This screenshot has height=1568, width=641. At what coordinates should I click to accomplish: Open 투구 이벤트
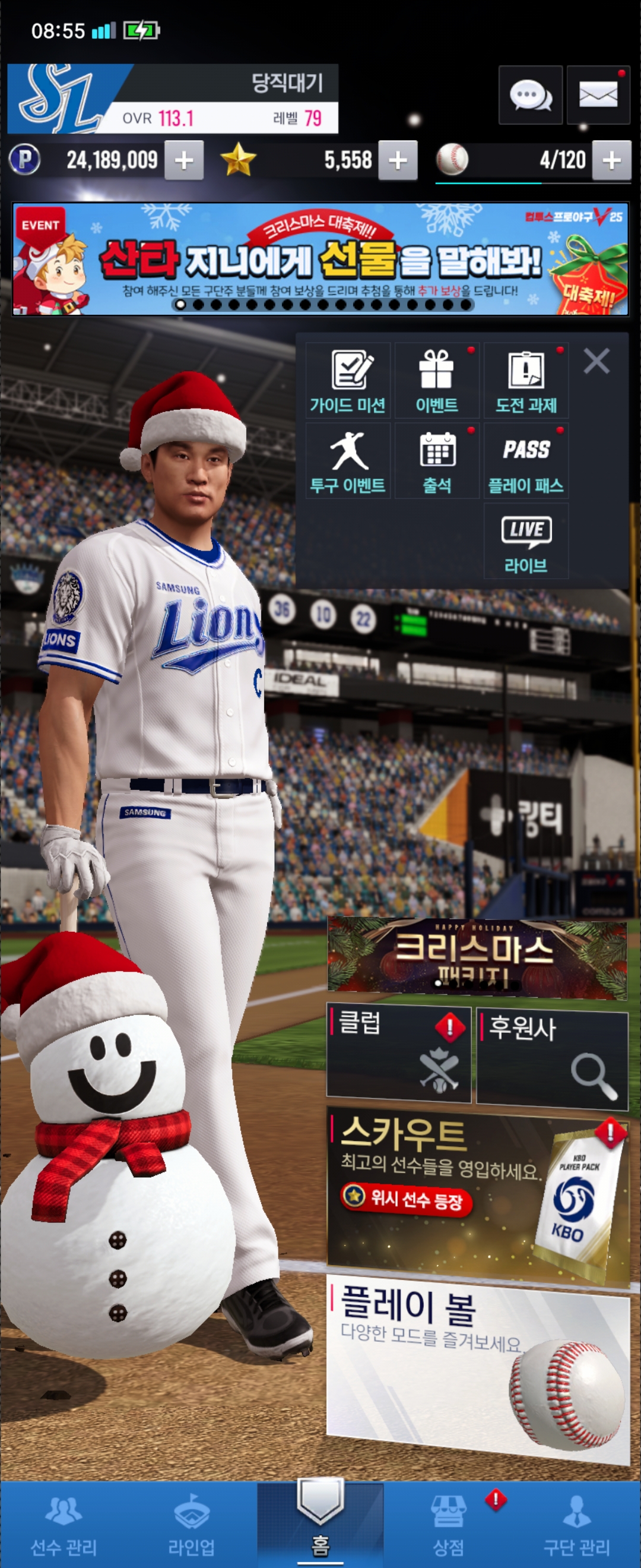(348, 461)
